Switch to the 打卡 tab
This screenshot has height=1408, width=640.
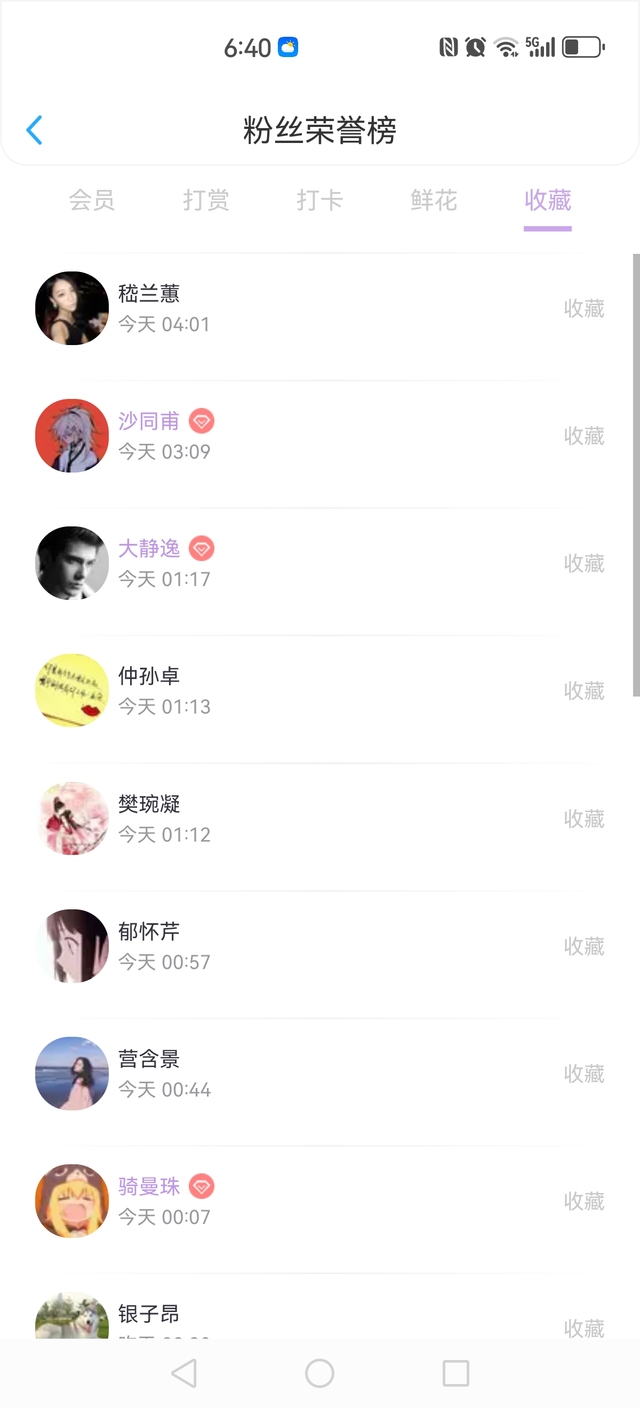(320, 200)
